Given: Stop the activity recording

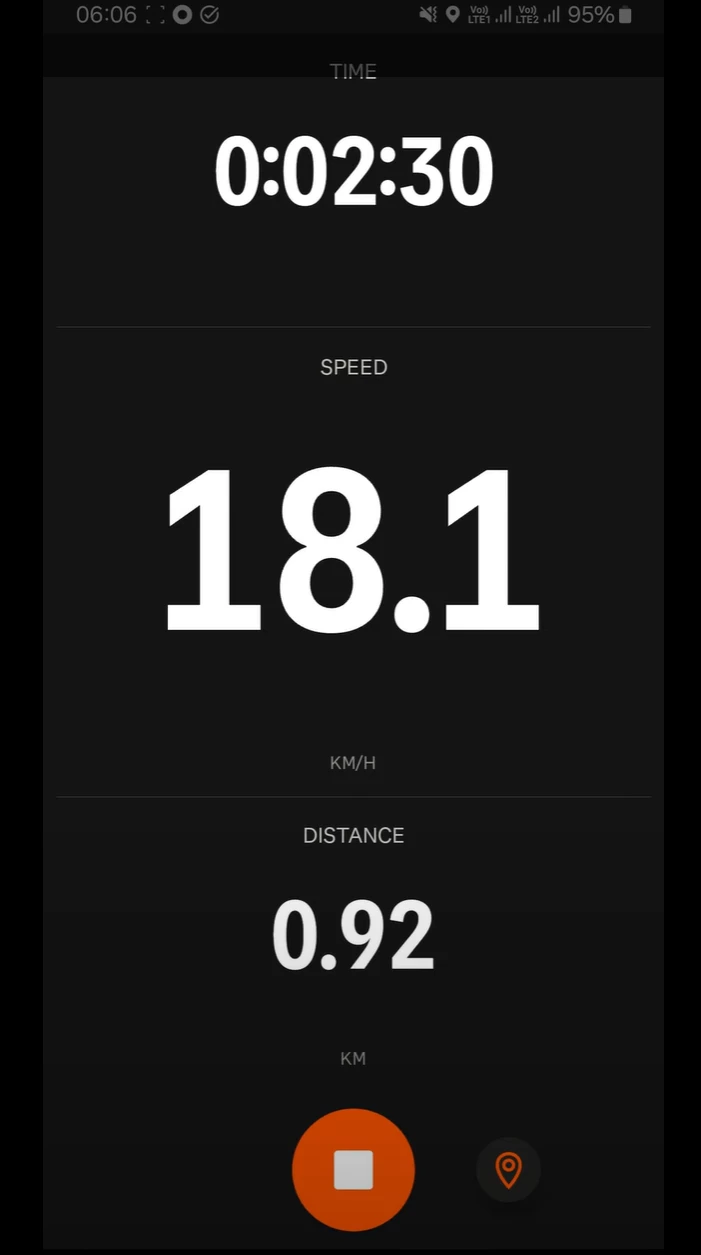Looking at the screenshot, I should 353,1170.
